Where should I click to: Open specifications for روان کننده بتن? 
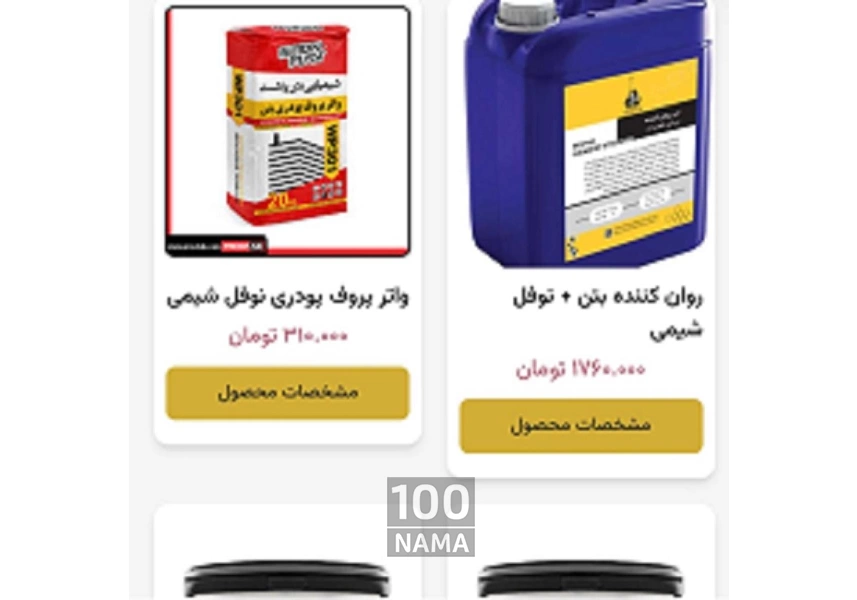point(581,425)
